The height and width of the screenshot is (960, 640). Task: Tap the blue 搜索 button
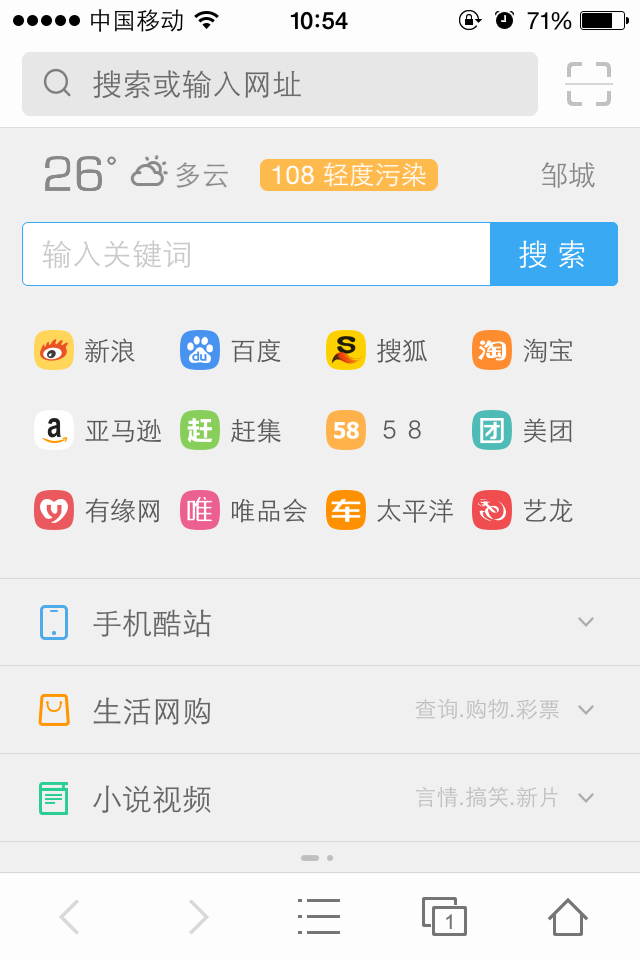coord(553,254)
